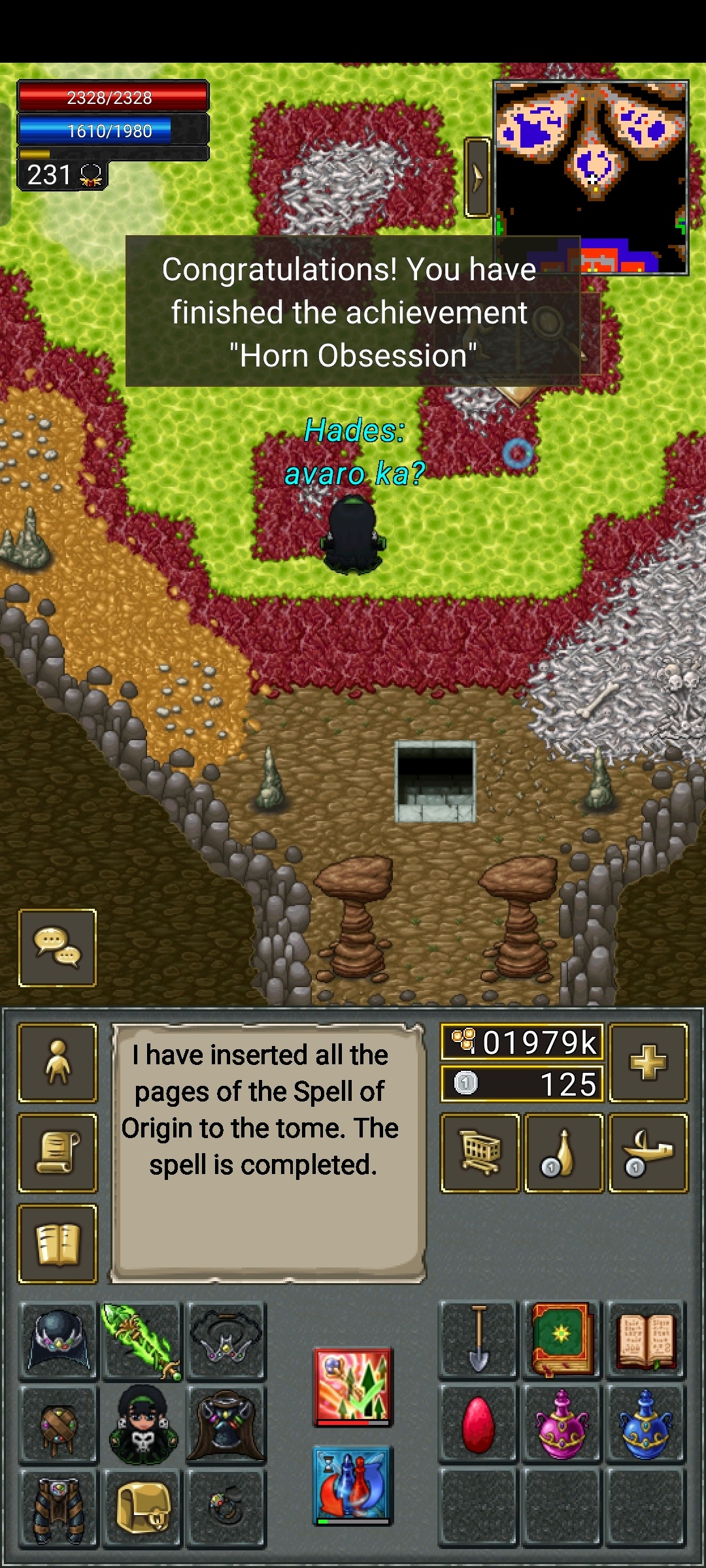The image size is (706, 1568).
Task: Select the red egg inventory item
Action: point(479,1424)
